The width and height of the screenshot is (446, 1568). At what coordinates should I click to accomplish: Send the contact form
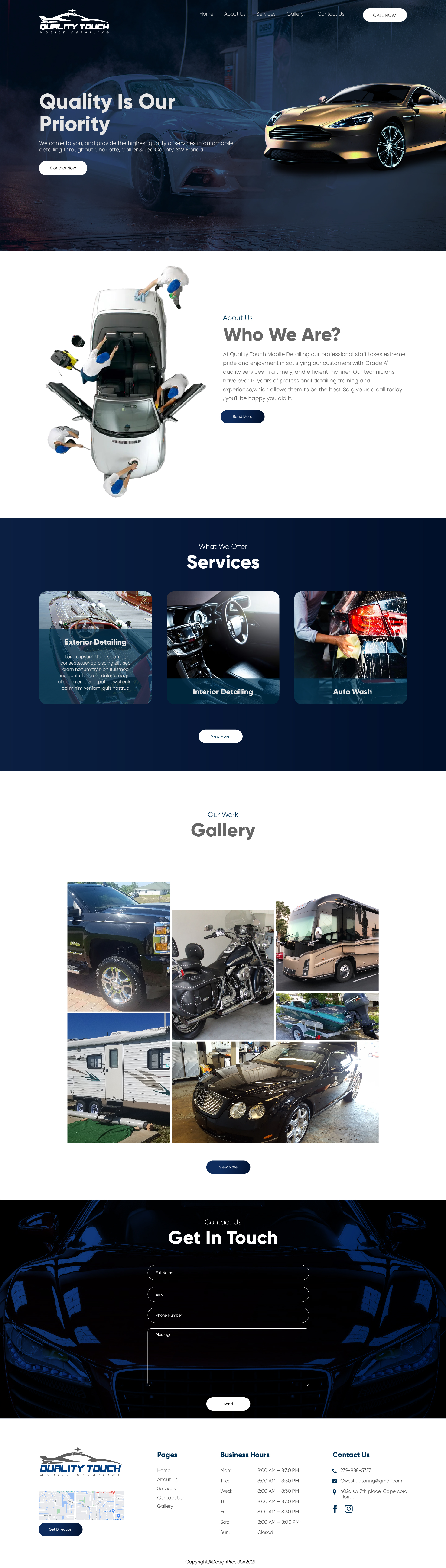coord(228,1404)
